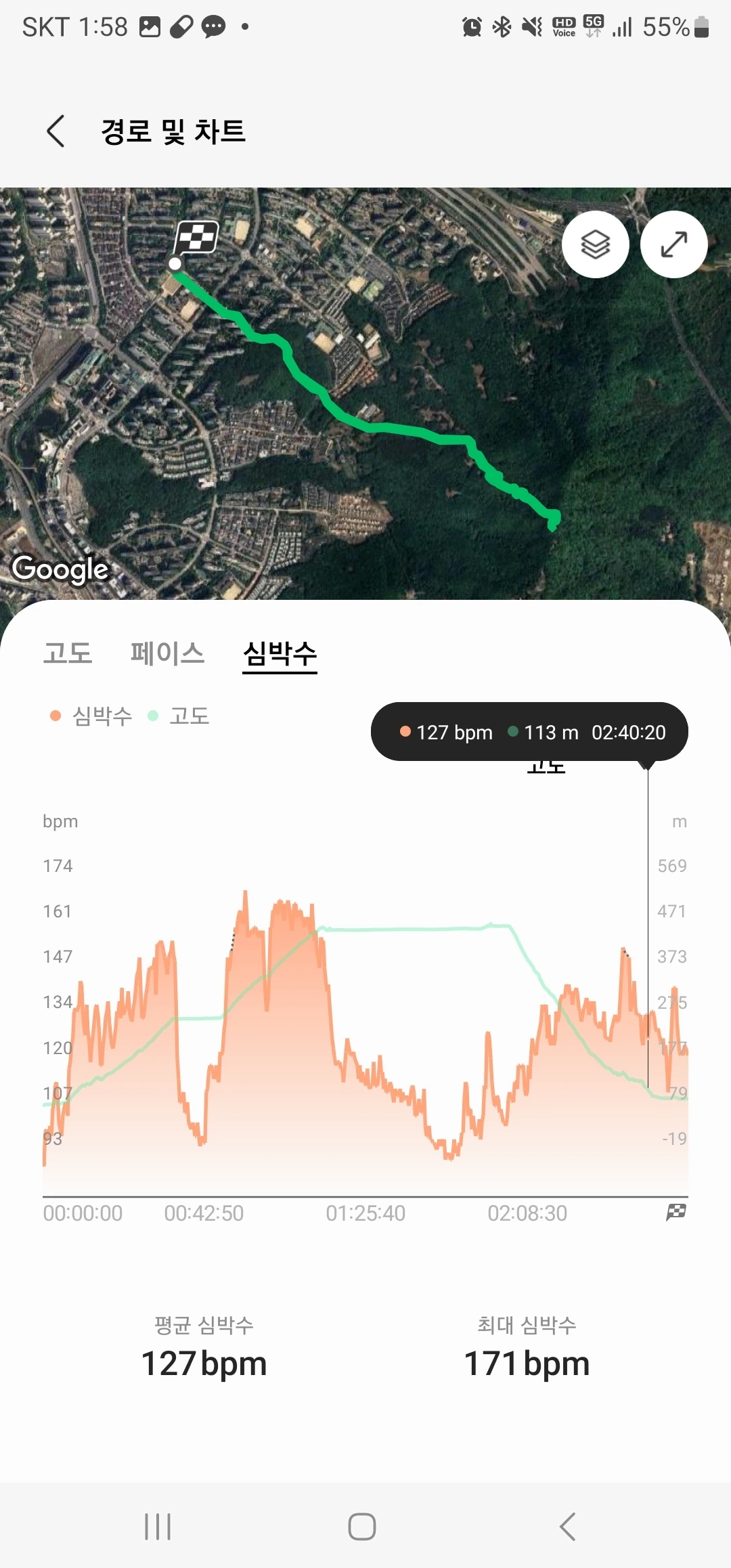The width and height of the screenshot is (731, 1568).
Task: Expand the map to full screen
Action: point(673,244)
